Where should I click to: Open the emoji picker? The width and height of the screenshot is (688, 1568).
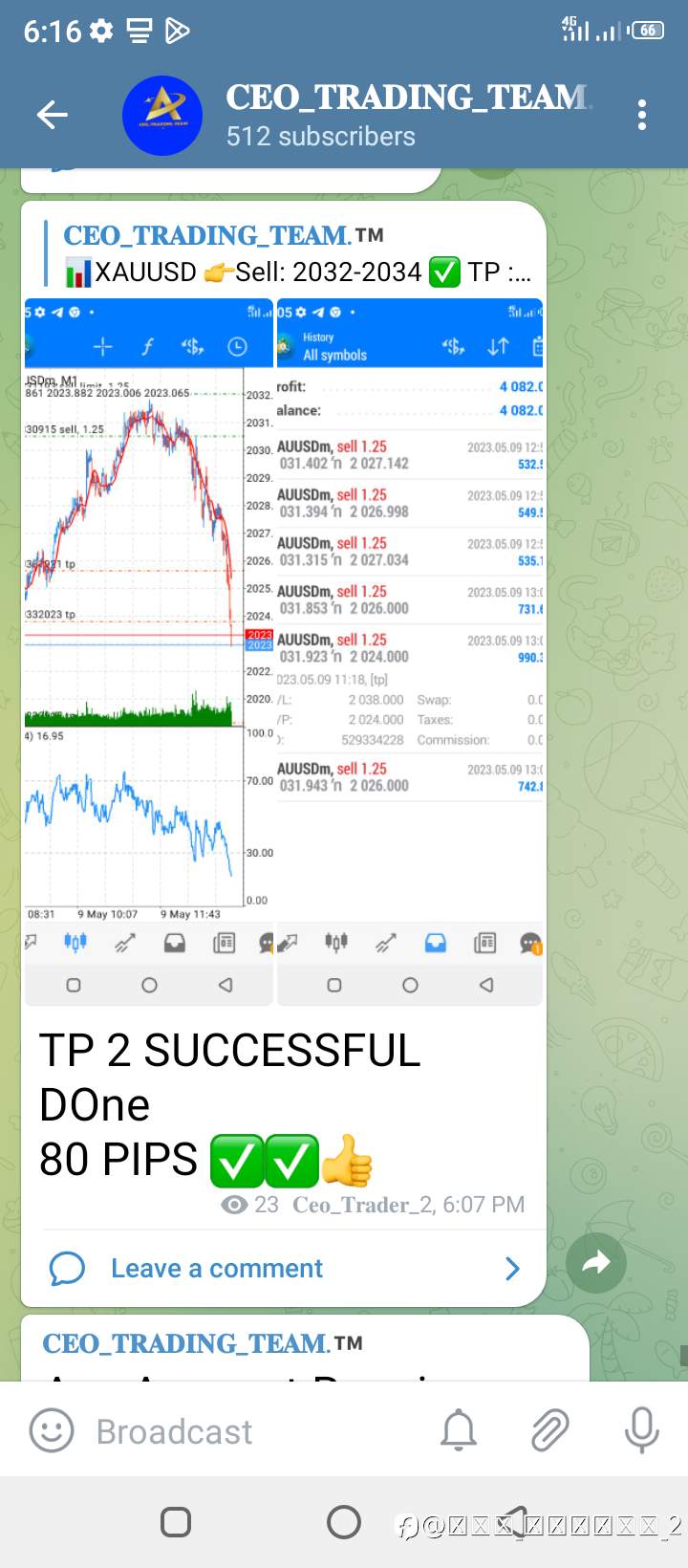tap(52, 1431)
